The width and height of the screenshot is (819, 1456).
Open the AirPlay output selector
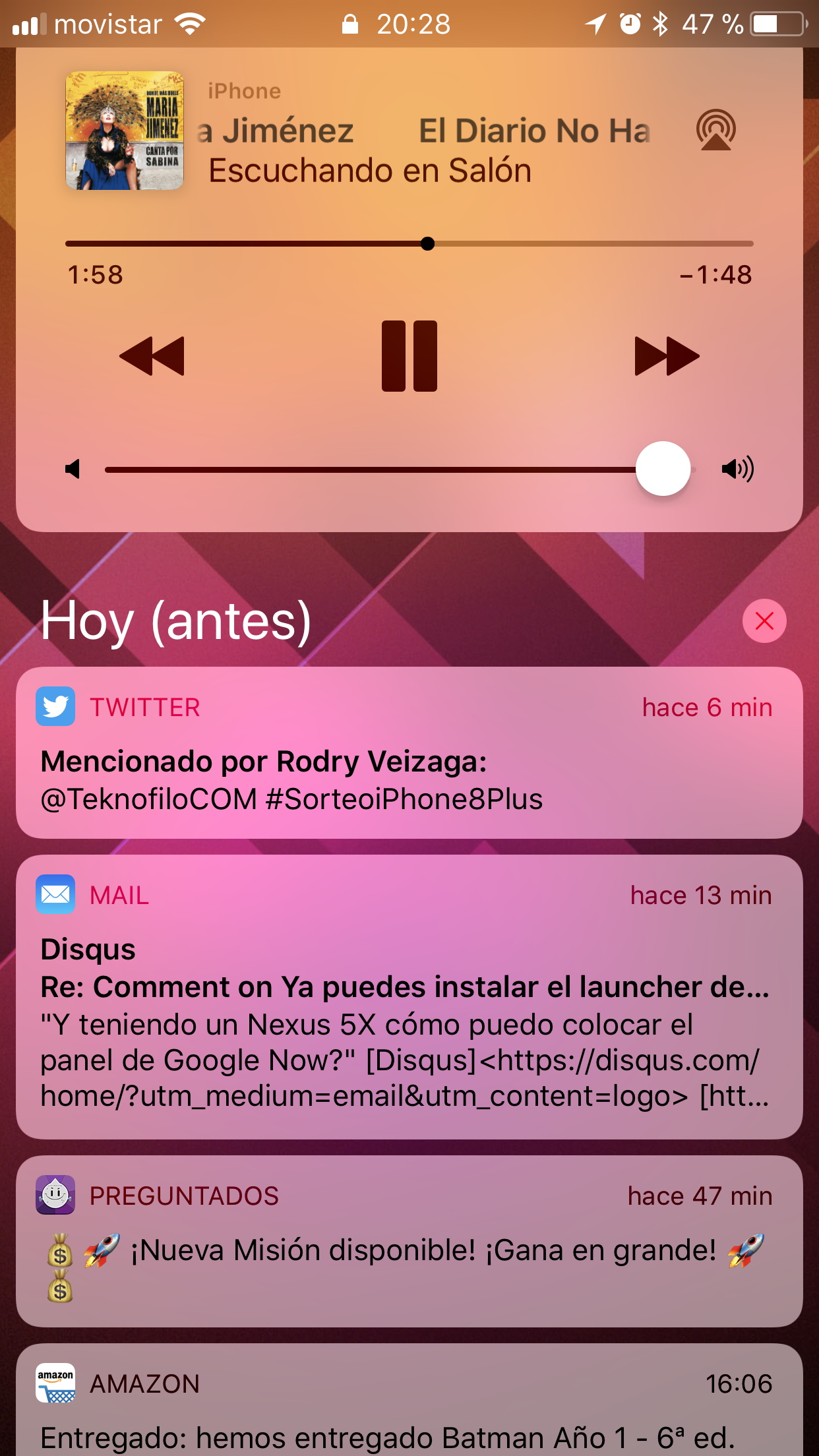715,130
